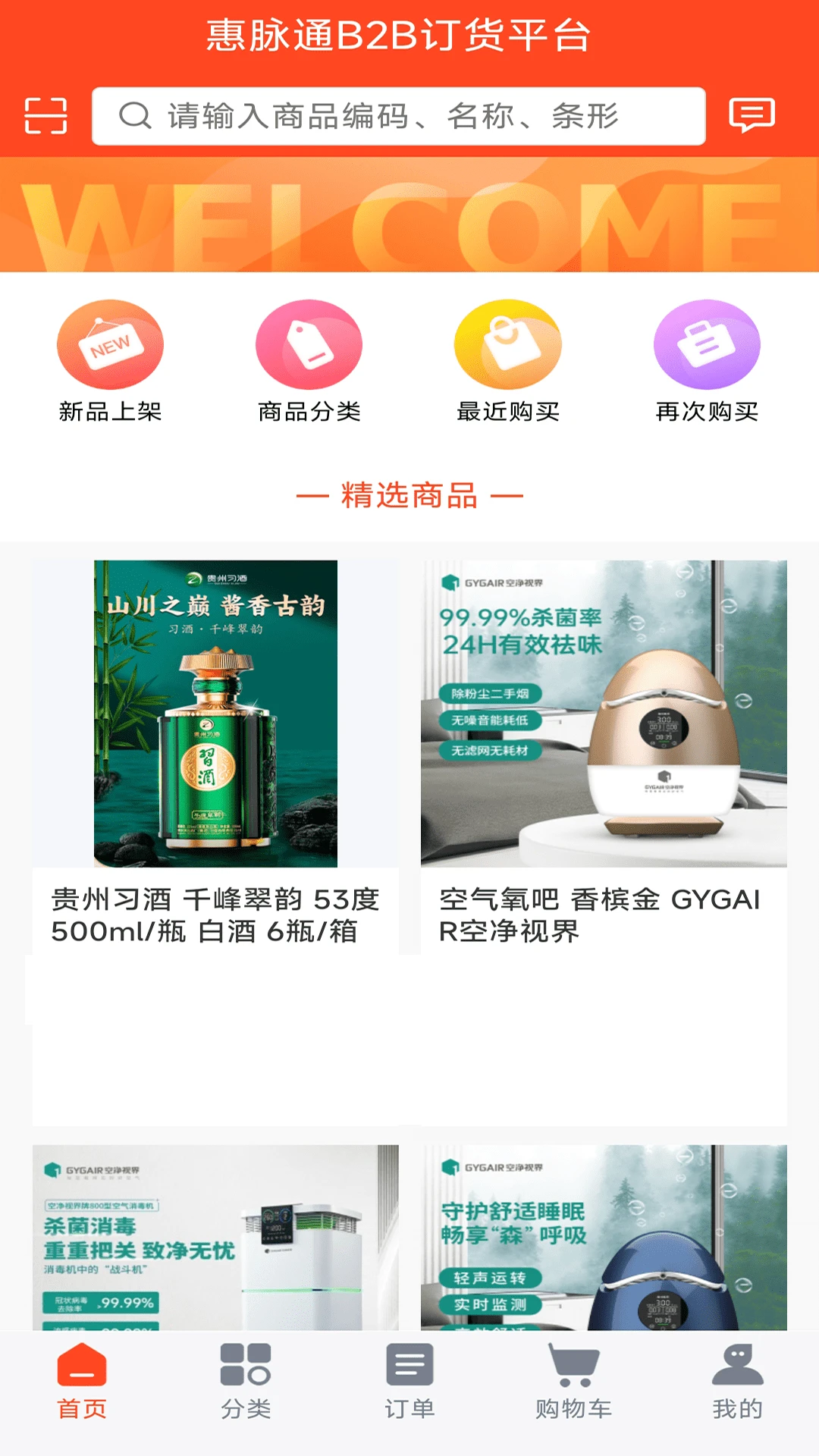
Task: View the 空气氧吧 香槟金 product card
Action: pyautogui.click(x=604, y=751)
